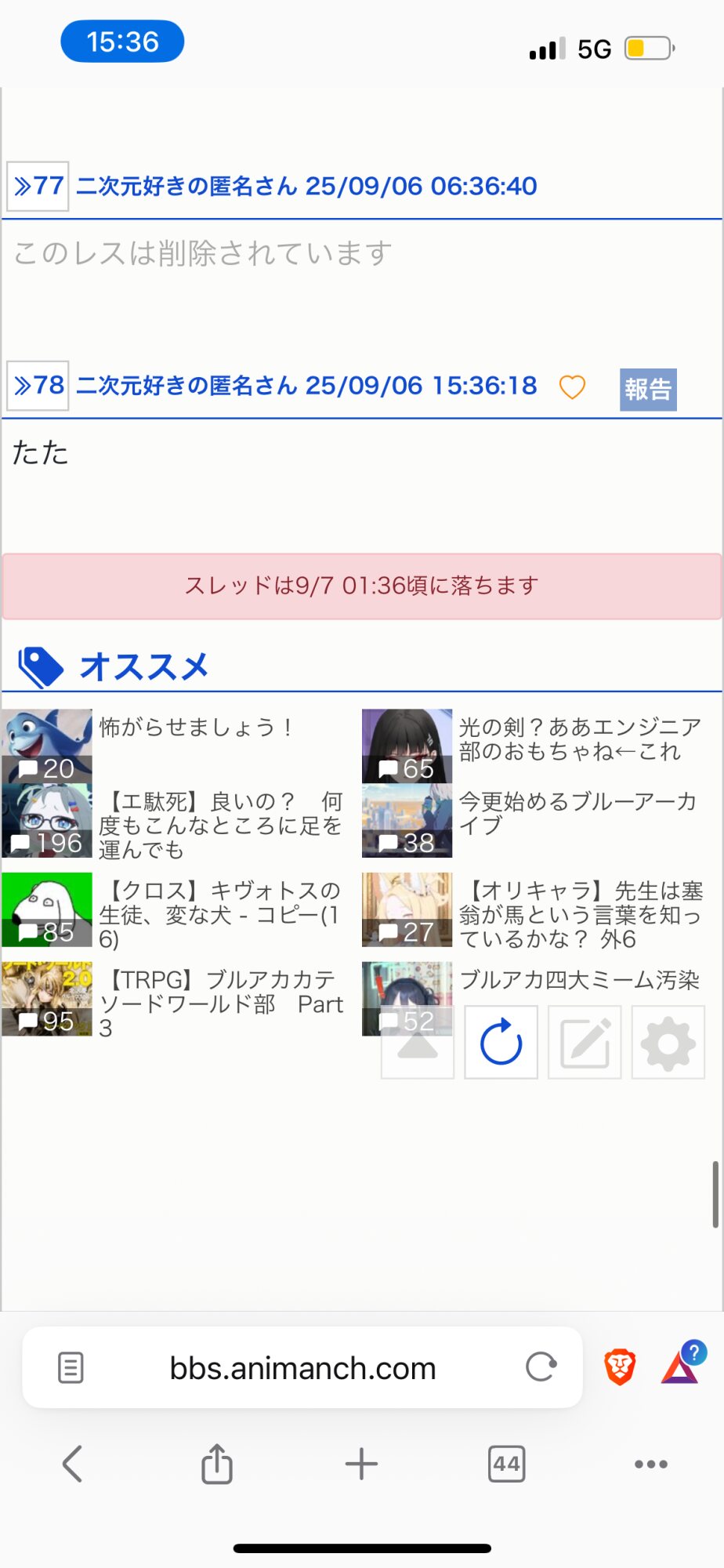
Task: Go back with the browser back arrow
Action: 72,1464
